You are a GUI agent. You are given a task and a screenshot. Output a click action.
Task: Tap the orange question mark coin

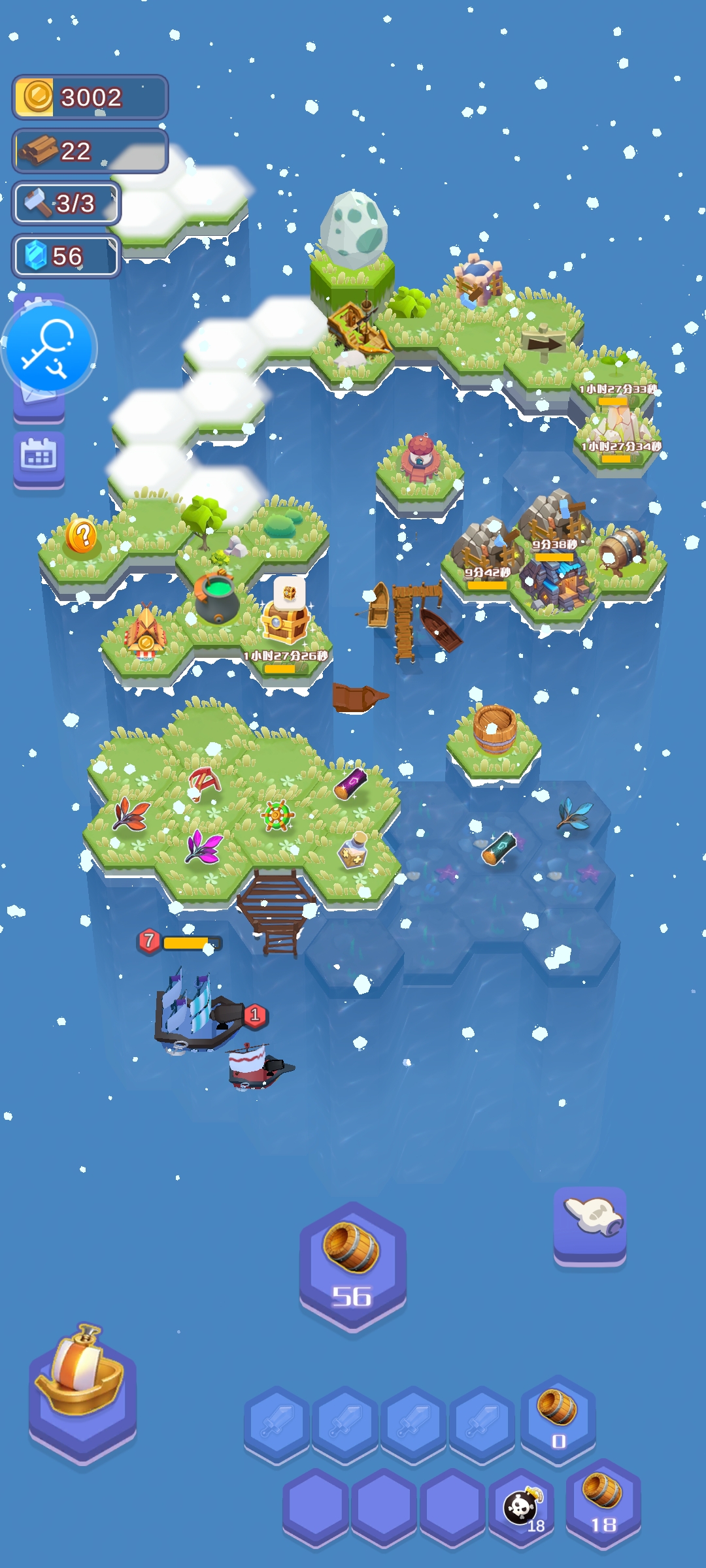click(82, 536)
